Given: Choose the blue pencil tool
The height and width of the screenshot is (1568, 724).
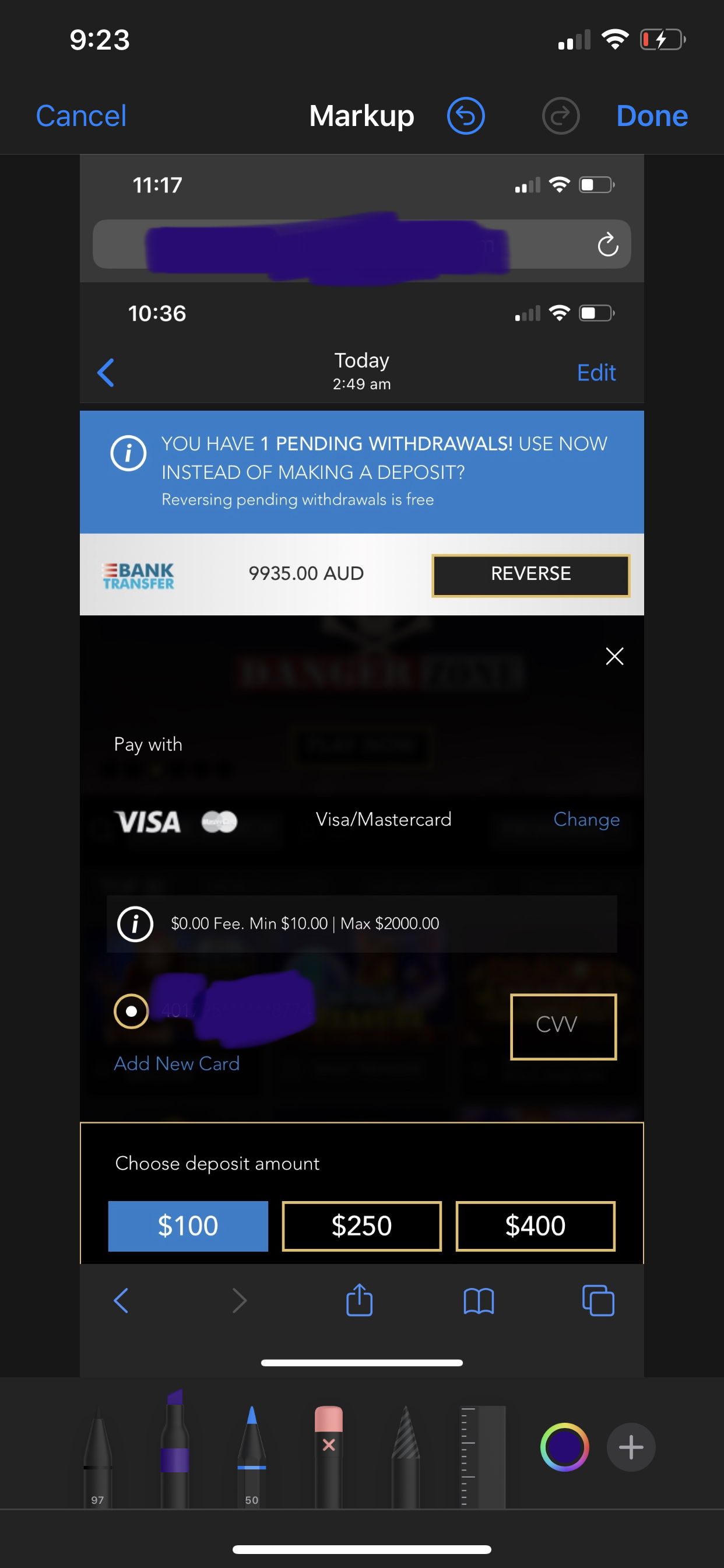Looking at the screenshot, I should [251, 1455].
